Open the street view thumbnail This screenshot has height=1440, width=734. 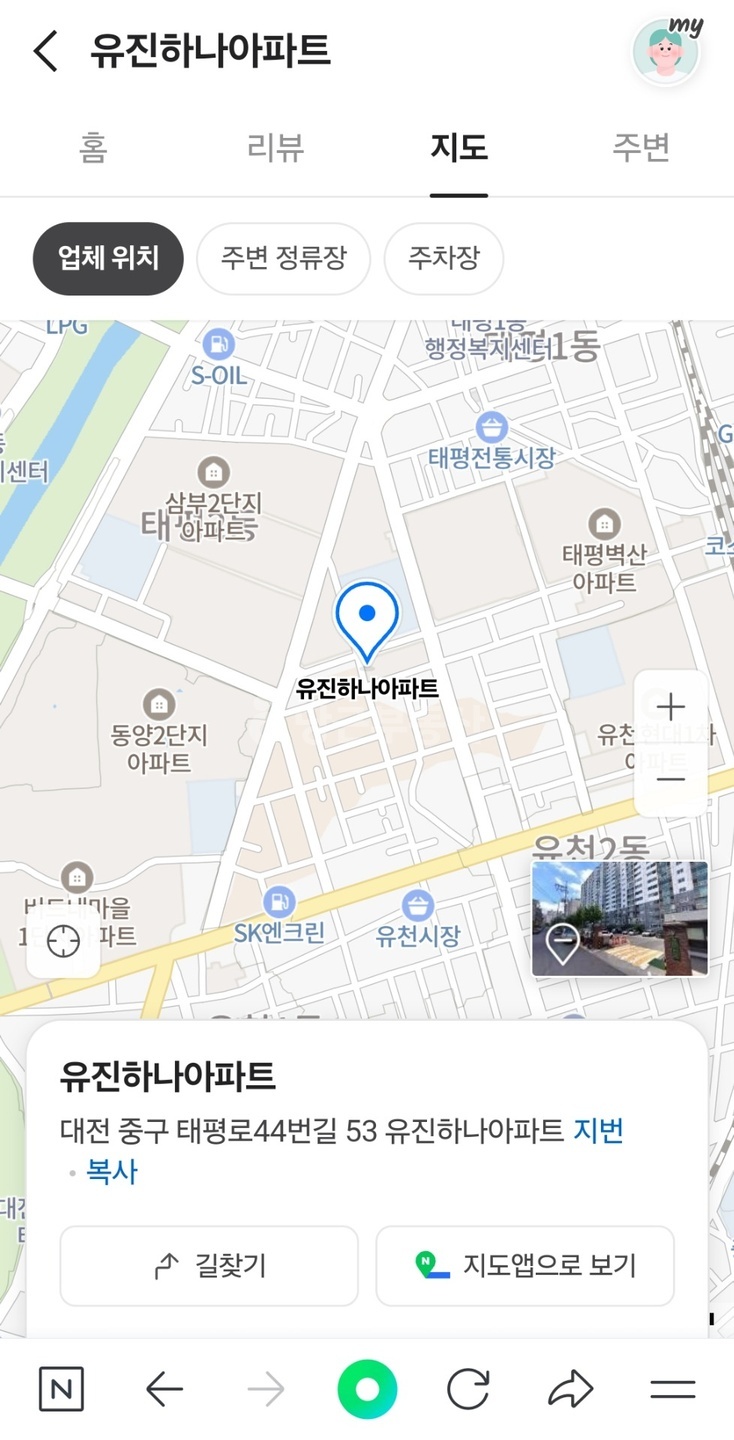(x=620, y=918)
